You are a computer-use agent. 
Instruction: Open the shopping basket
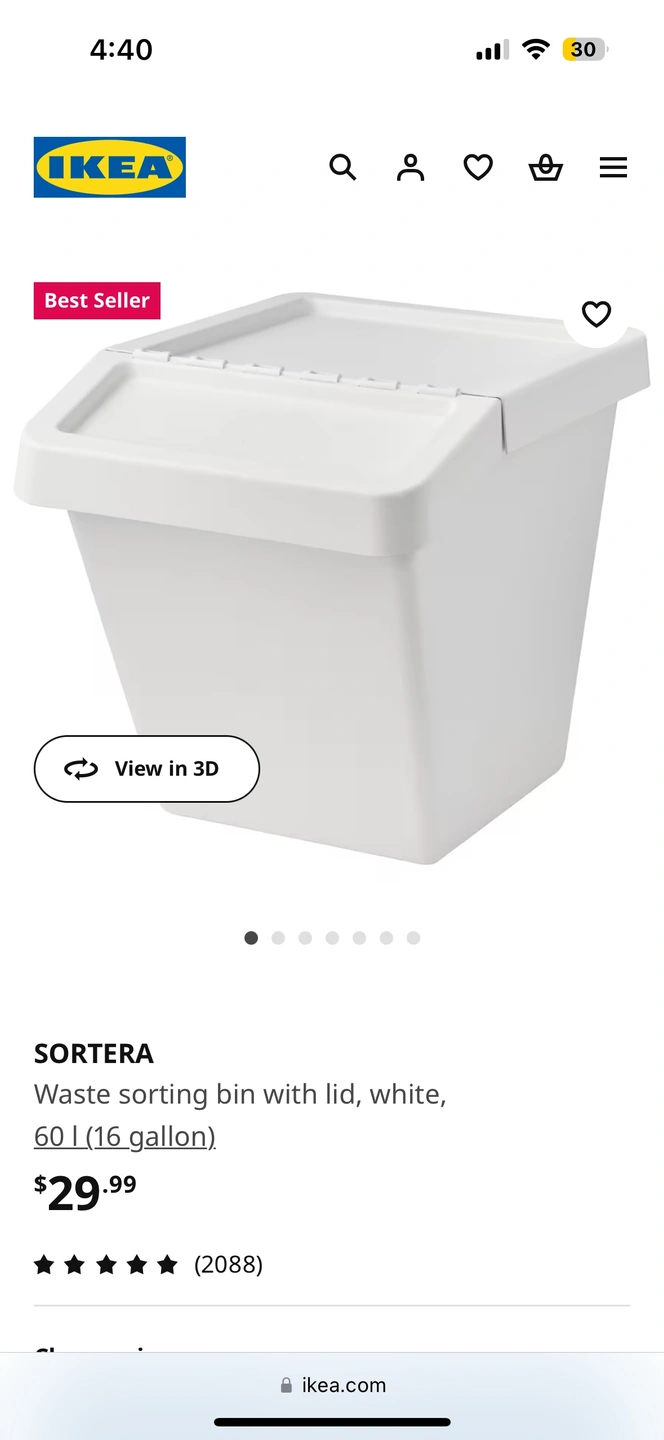545,167
